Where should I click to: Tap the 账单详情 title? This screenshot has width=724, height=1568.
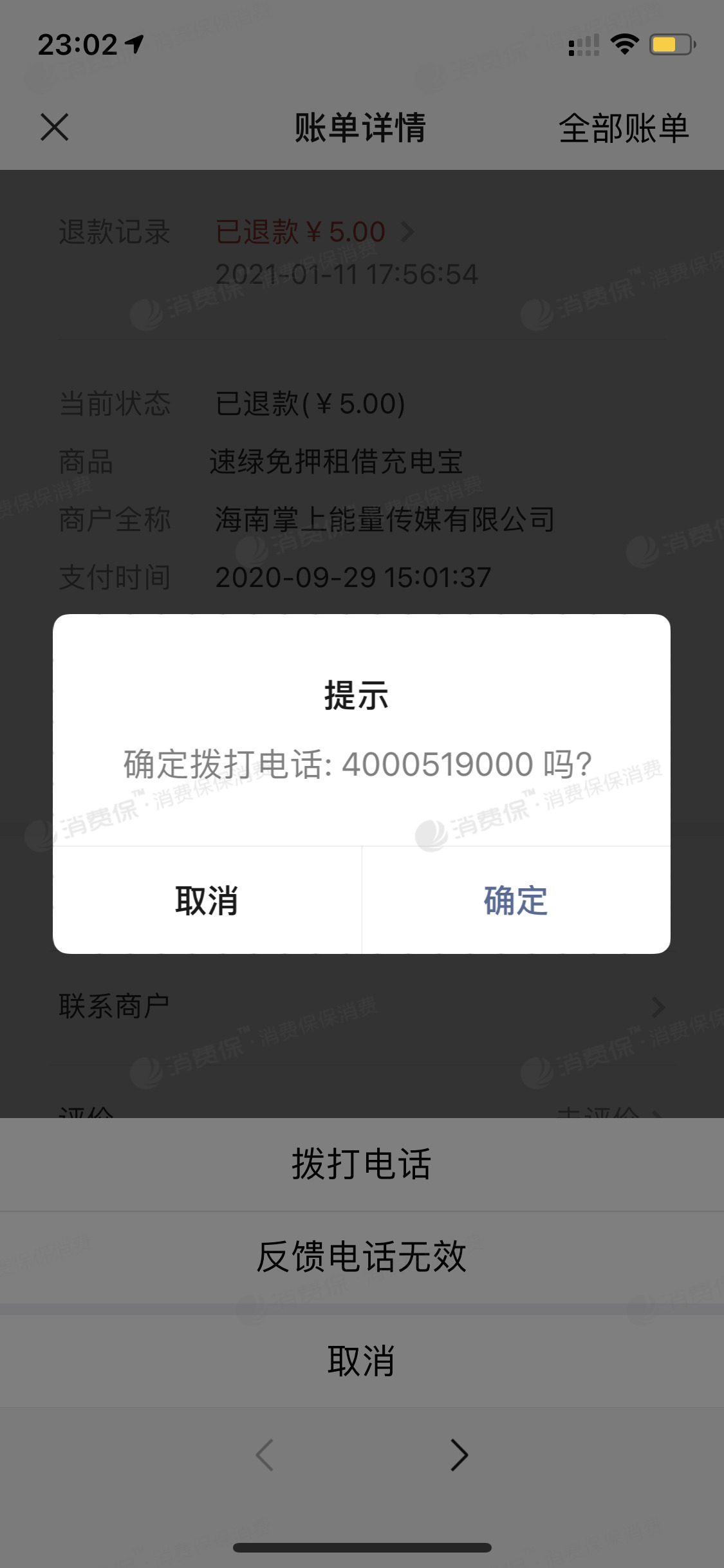pyautogui.click(x=362, y=128)
